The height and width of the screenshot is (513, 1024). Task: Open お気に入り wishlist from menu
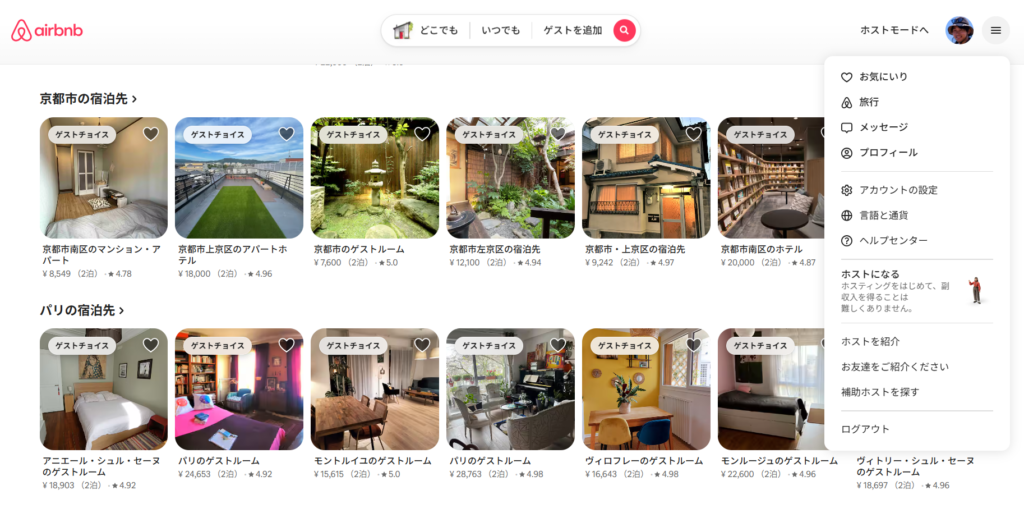tap(883, 77)
